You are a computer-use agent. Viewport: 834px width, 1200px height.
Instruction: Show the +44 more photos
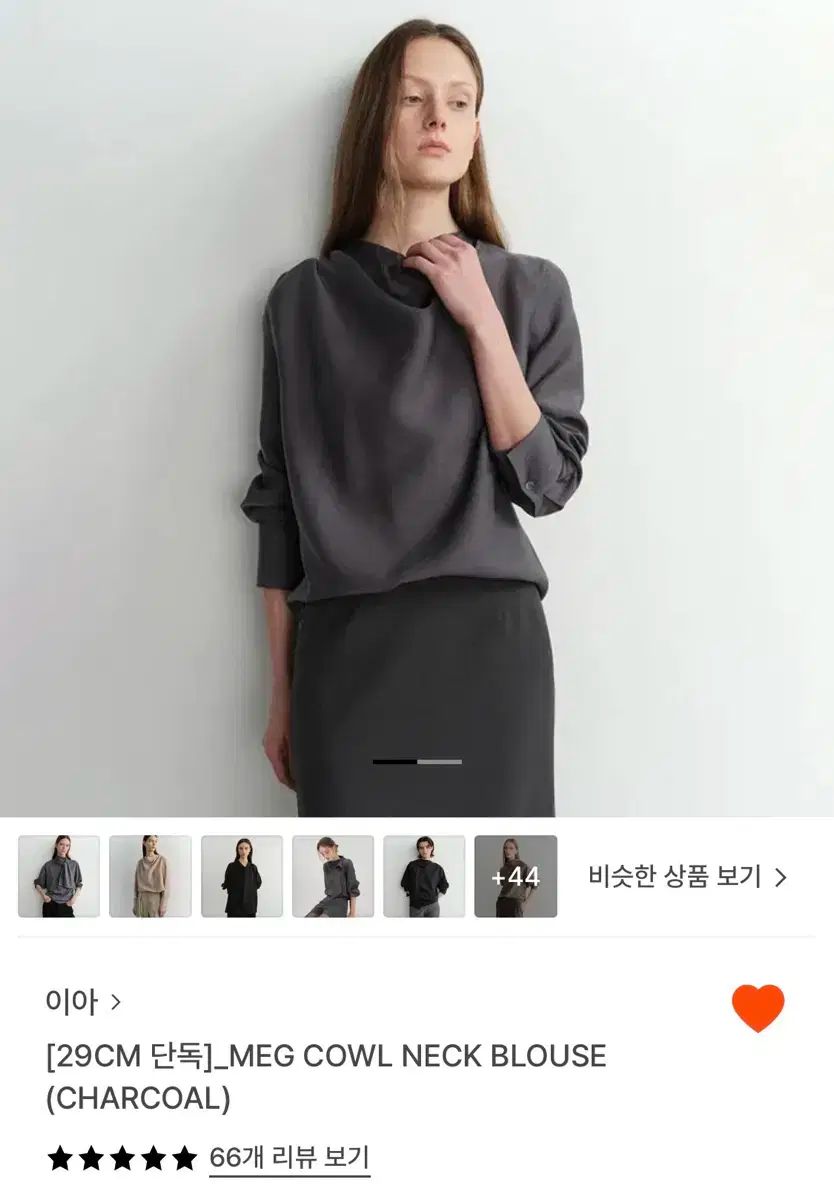[x=515, y=877]
